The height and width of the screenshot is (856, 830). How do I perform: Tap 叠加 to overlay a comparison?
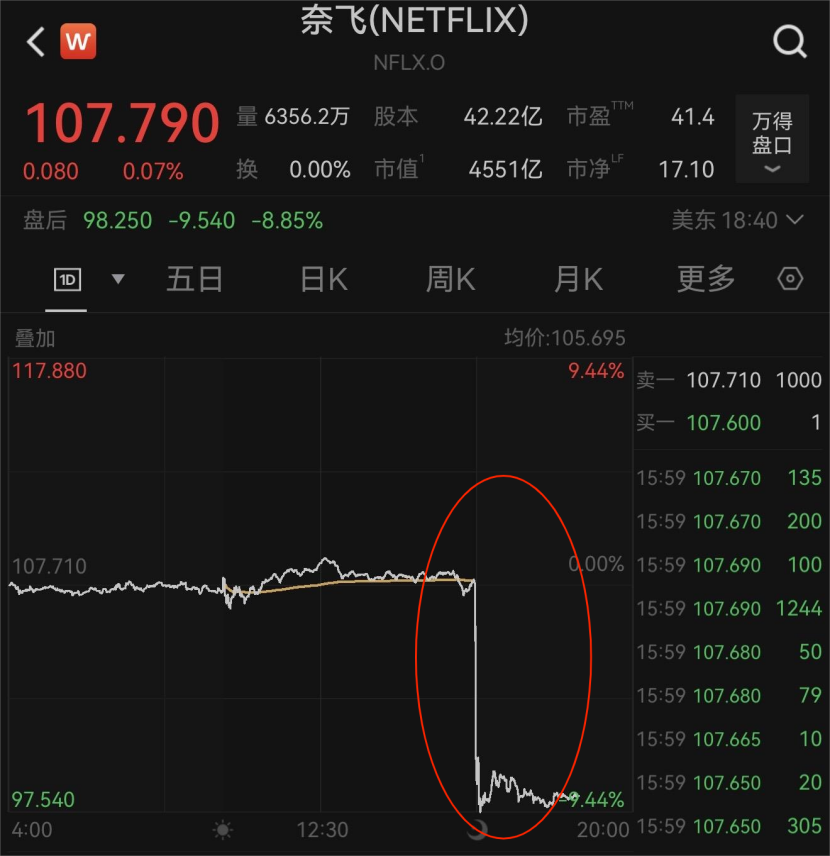(x=34, y=339)
